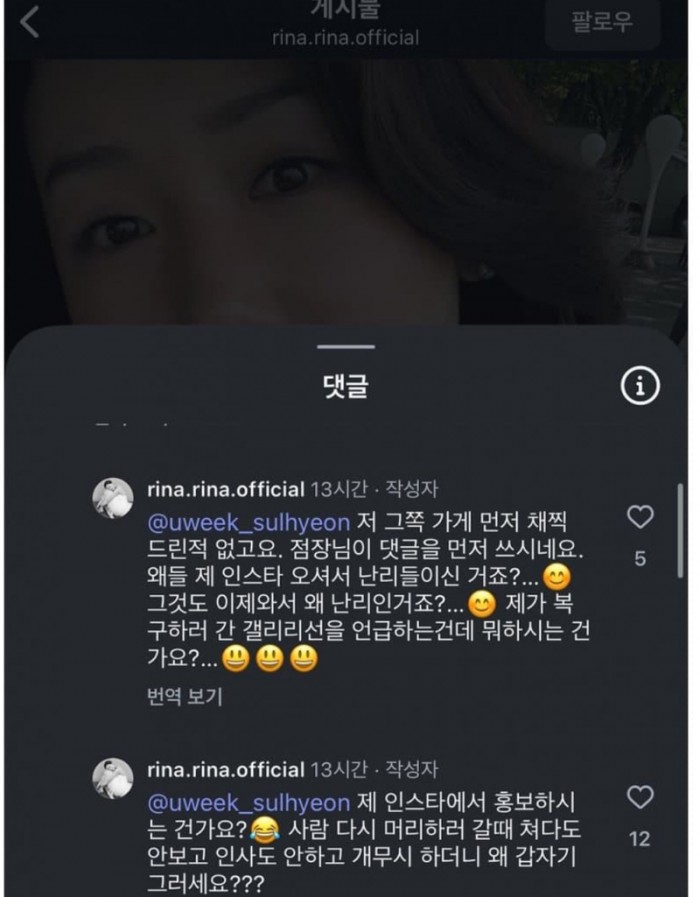This screenshot has width=700, height=897.
Task: Go back using the top-left arrow
Action: pos(30,22)
